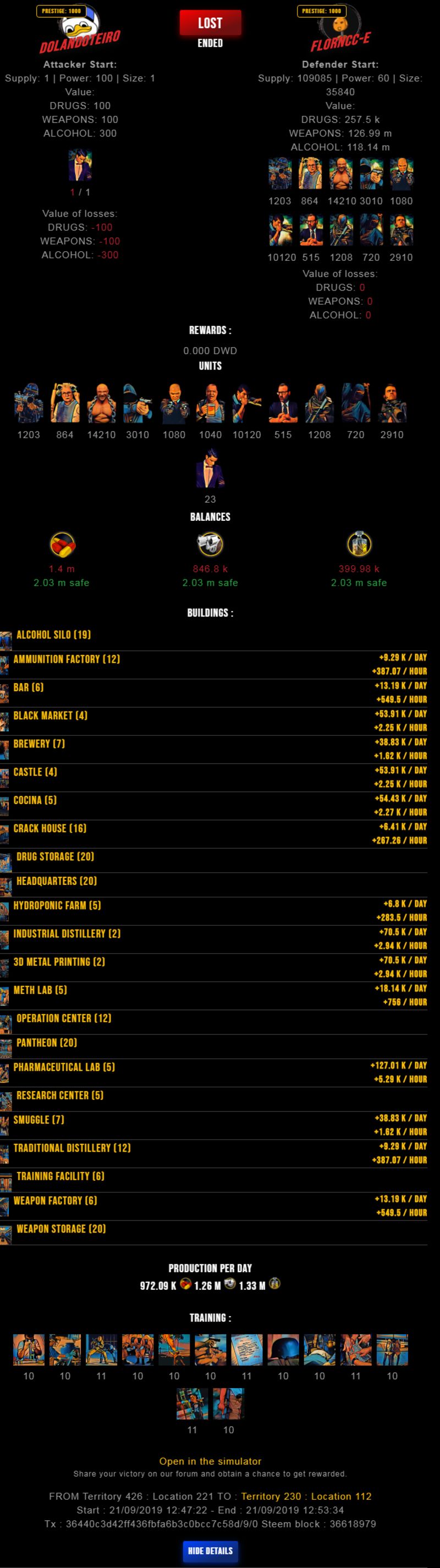440x1568 pixels.
Task: Open the fight in the simulator
Action: pyautogui.click(x=210, y=1461)
